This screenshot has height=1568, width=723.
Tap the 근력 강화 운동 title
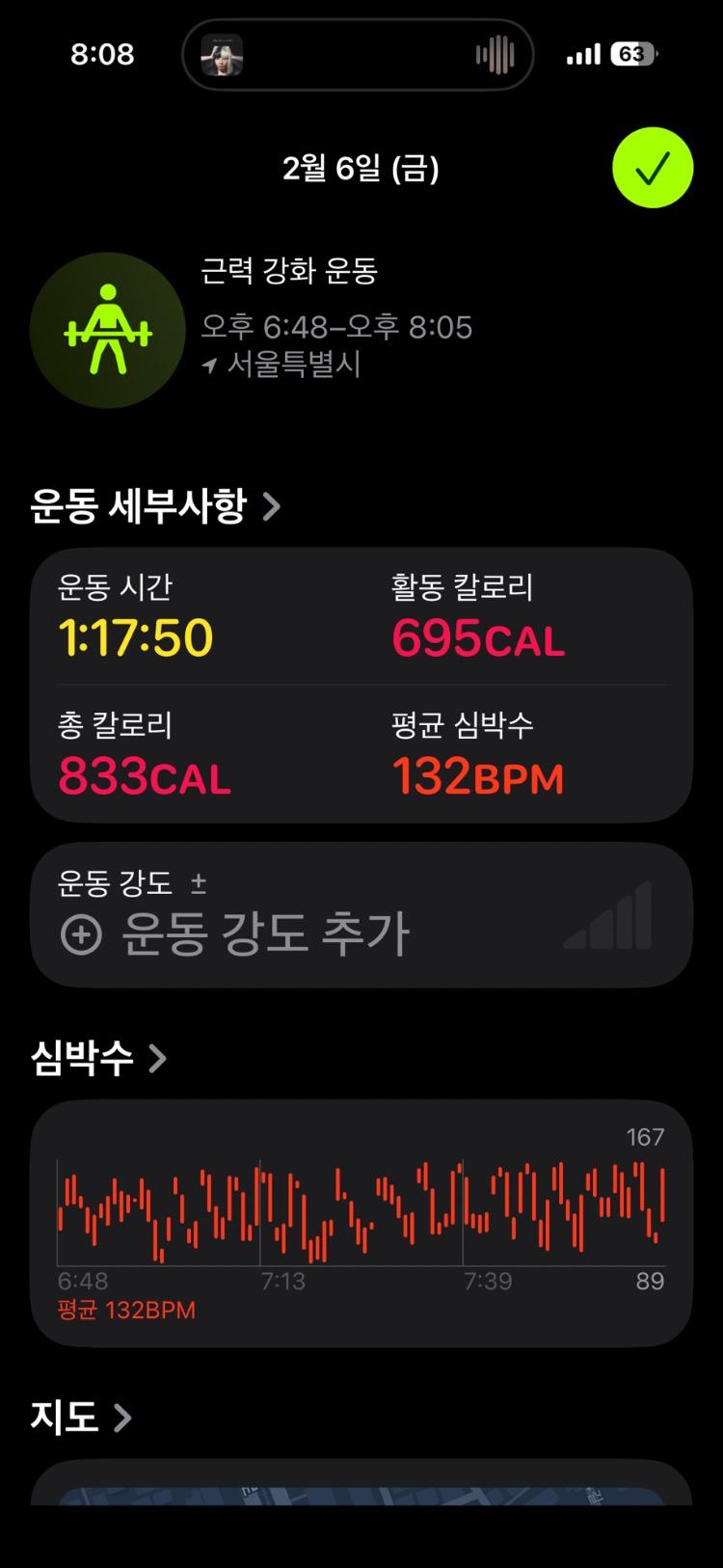click(x=291, y=273)
